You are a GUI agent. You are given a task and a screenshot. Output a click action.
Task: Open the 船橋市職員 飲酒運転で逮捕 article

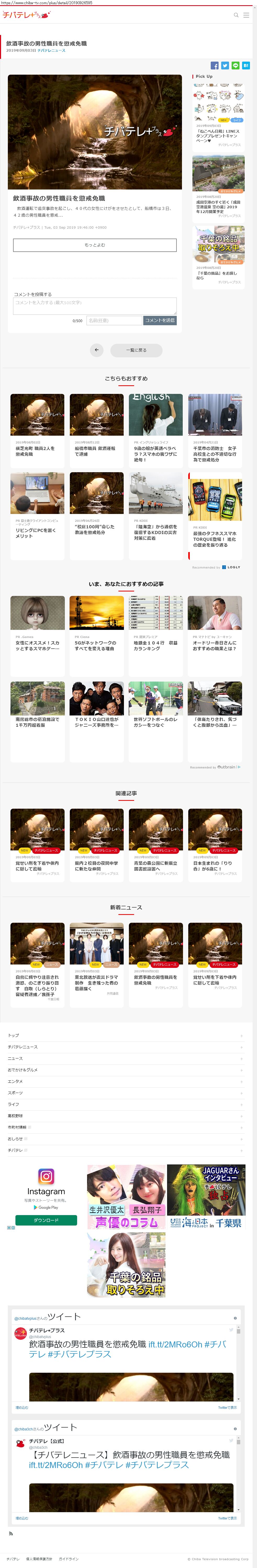point(96,430)
